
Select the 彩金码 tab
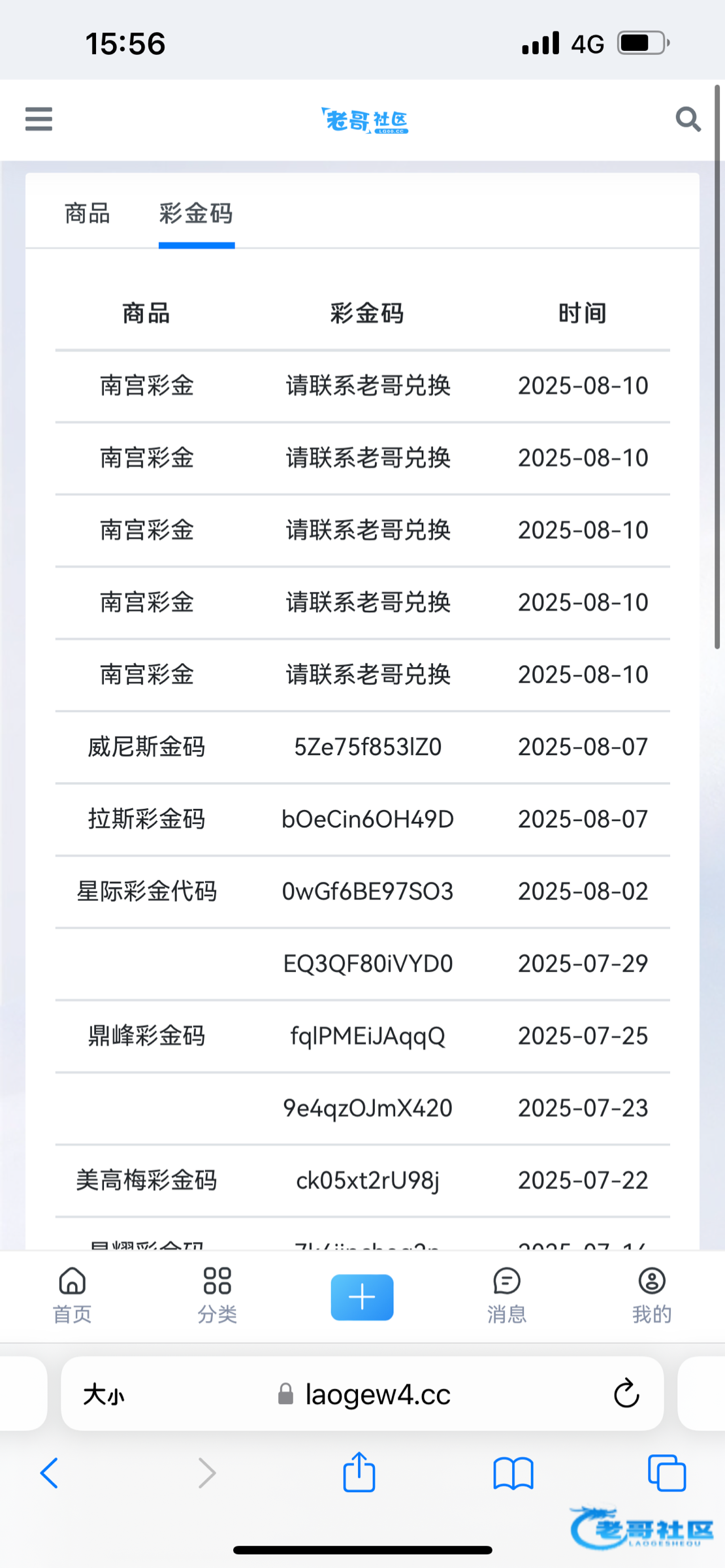point(197,214)
